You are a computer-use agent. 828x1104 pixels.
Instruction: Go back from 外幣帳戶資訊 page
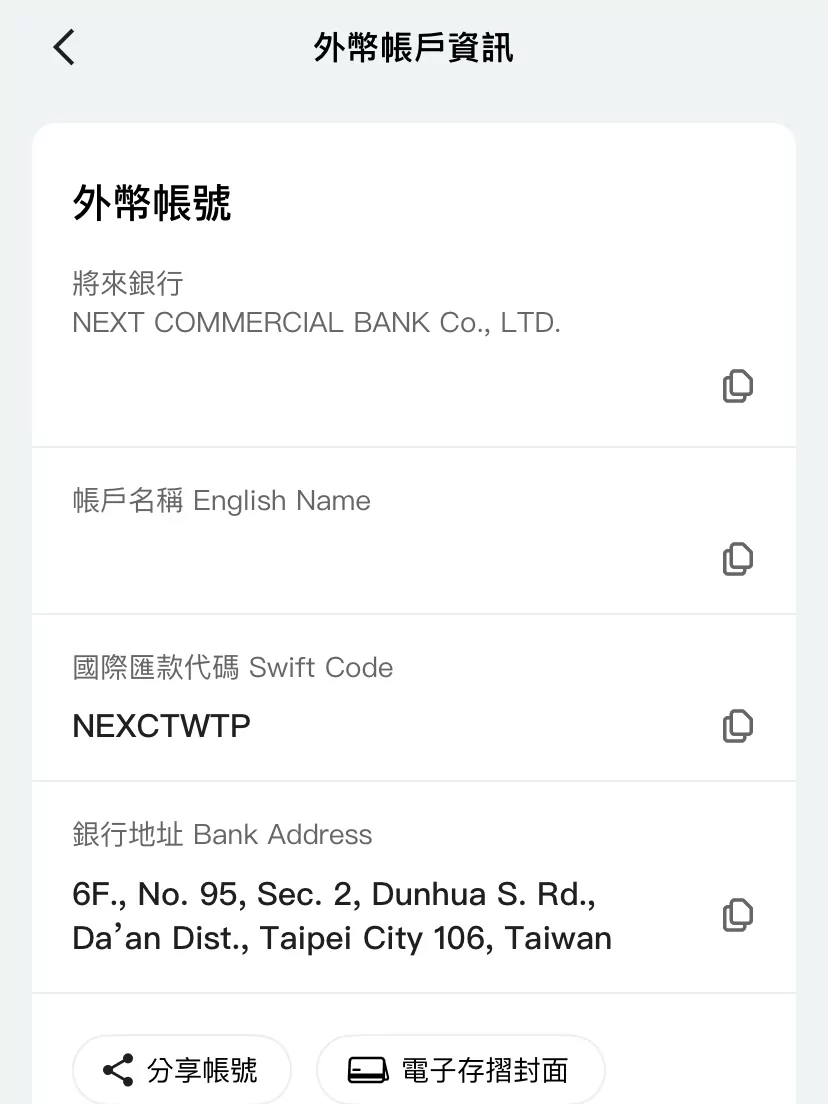pyautogui.click(x=64, y=47)
